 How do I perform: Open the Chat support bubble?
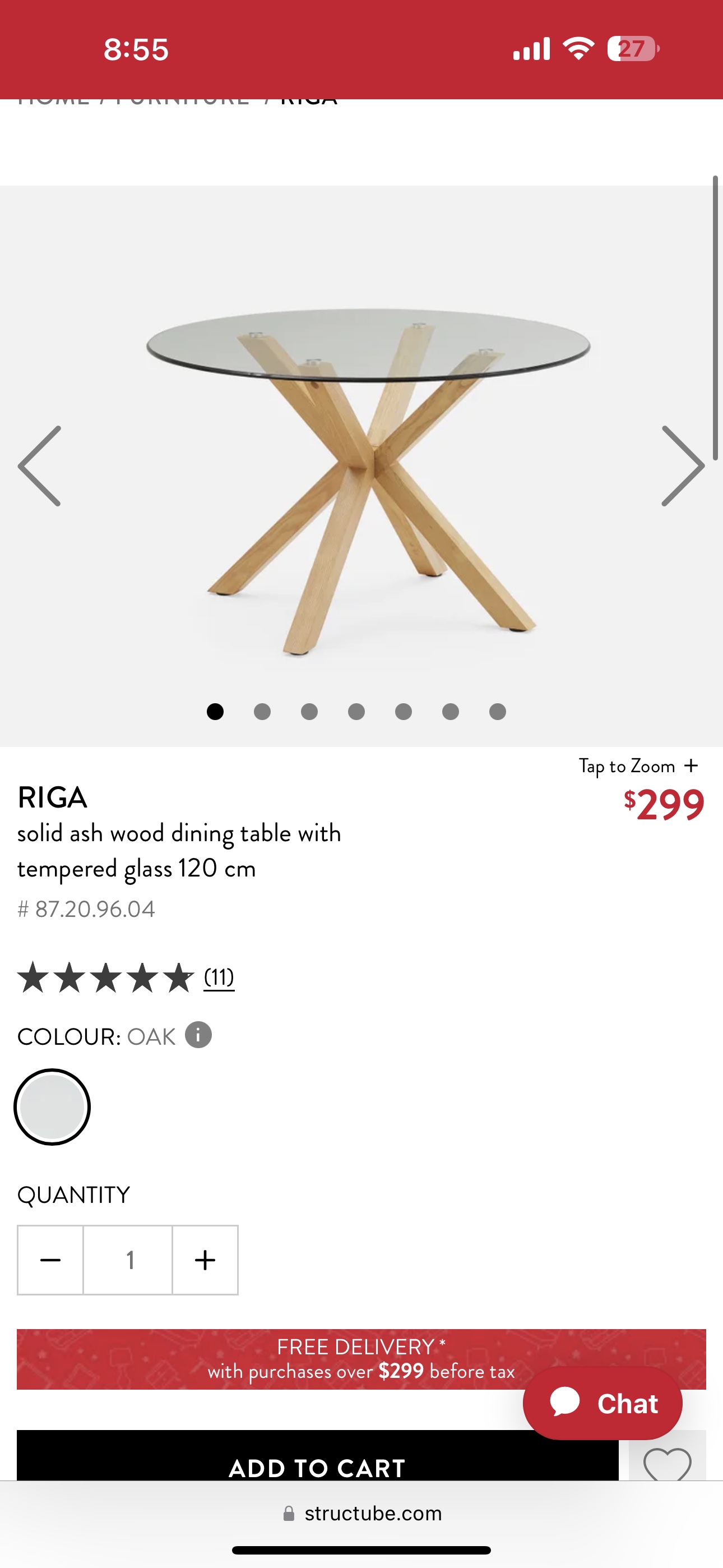click(x=602, y=1403)
